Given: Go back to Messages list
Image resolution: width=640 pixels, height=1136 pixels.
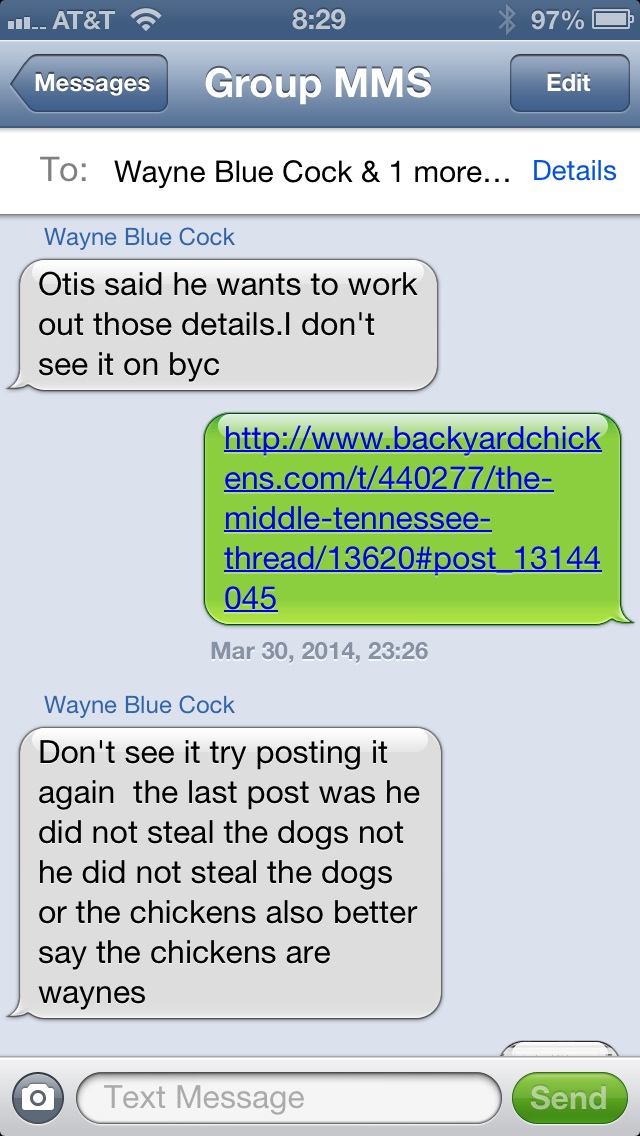Looking at the screenshot, I should (90, 83).
